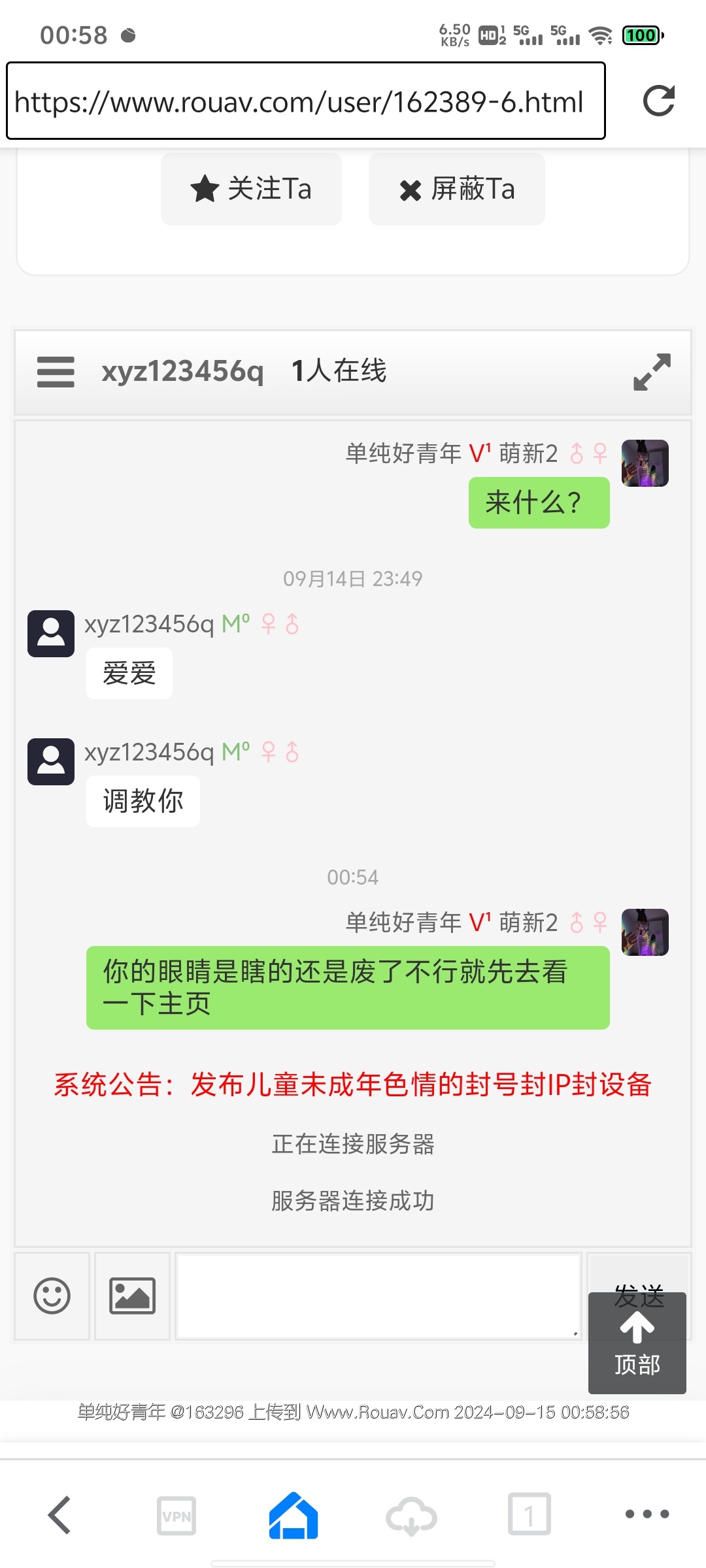
Task: Open the chat hamburger menu
Action: click(56, 372)
